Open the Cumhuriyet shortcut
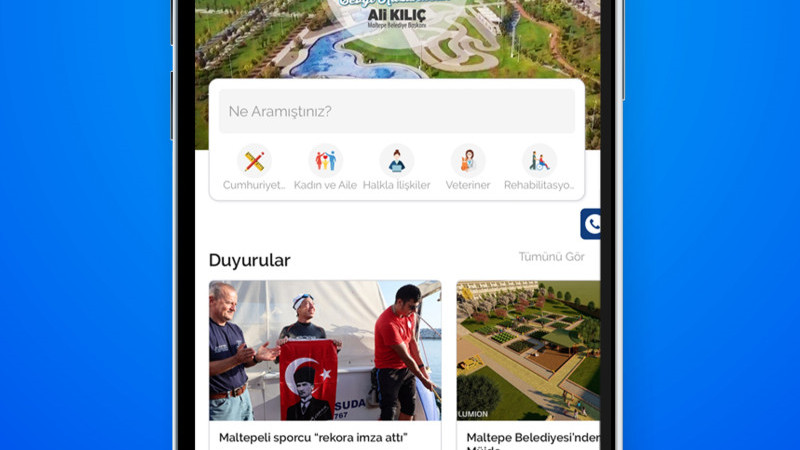Viewport: 800px width, 450px height. [255, 161]
